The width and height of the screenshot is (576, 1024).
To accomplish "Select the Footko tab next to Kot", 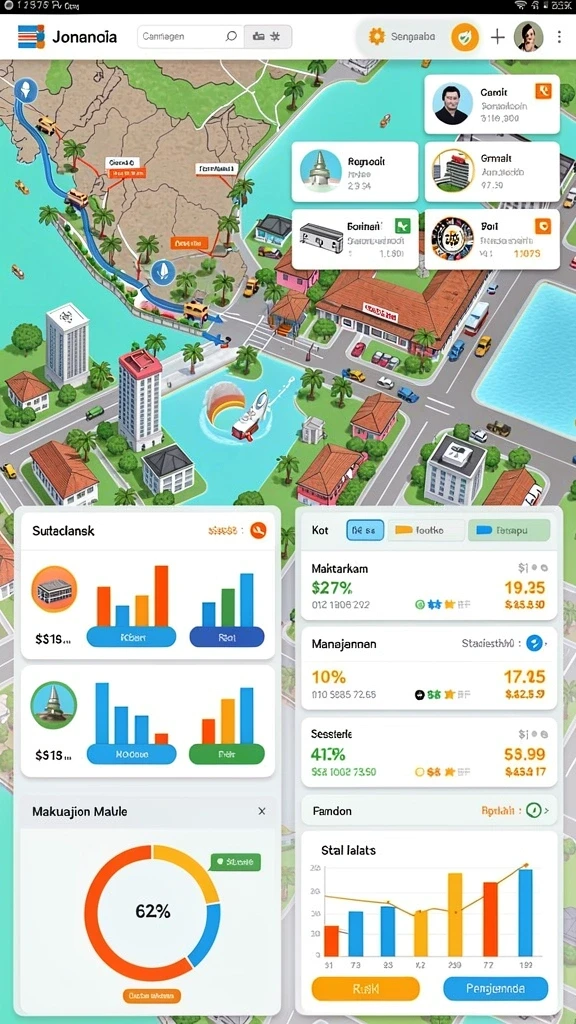I will (x=426, y=530).
